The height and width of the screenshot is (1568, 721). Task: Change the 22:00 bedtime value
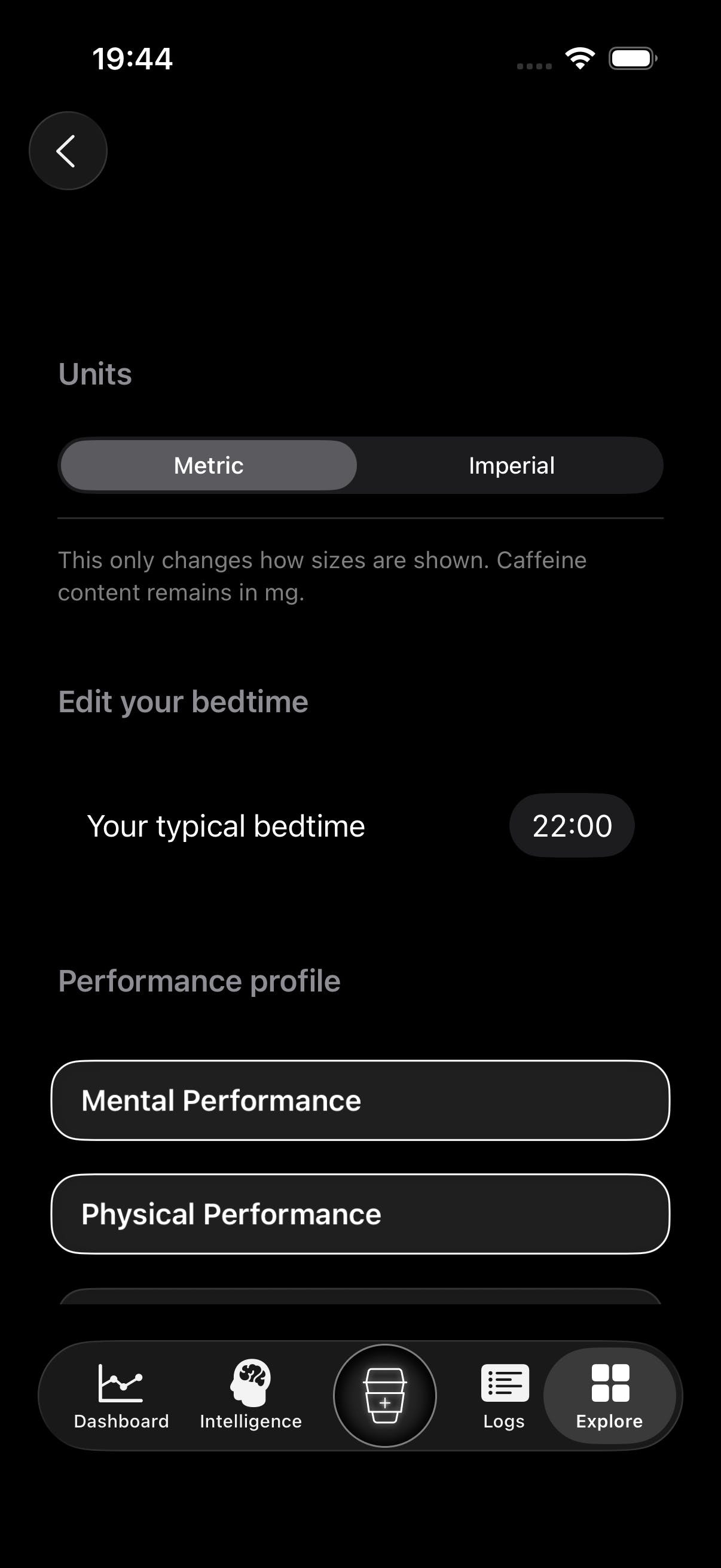pyautogui.click(x=572, y=826)
